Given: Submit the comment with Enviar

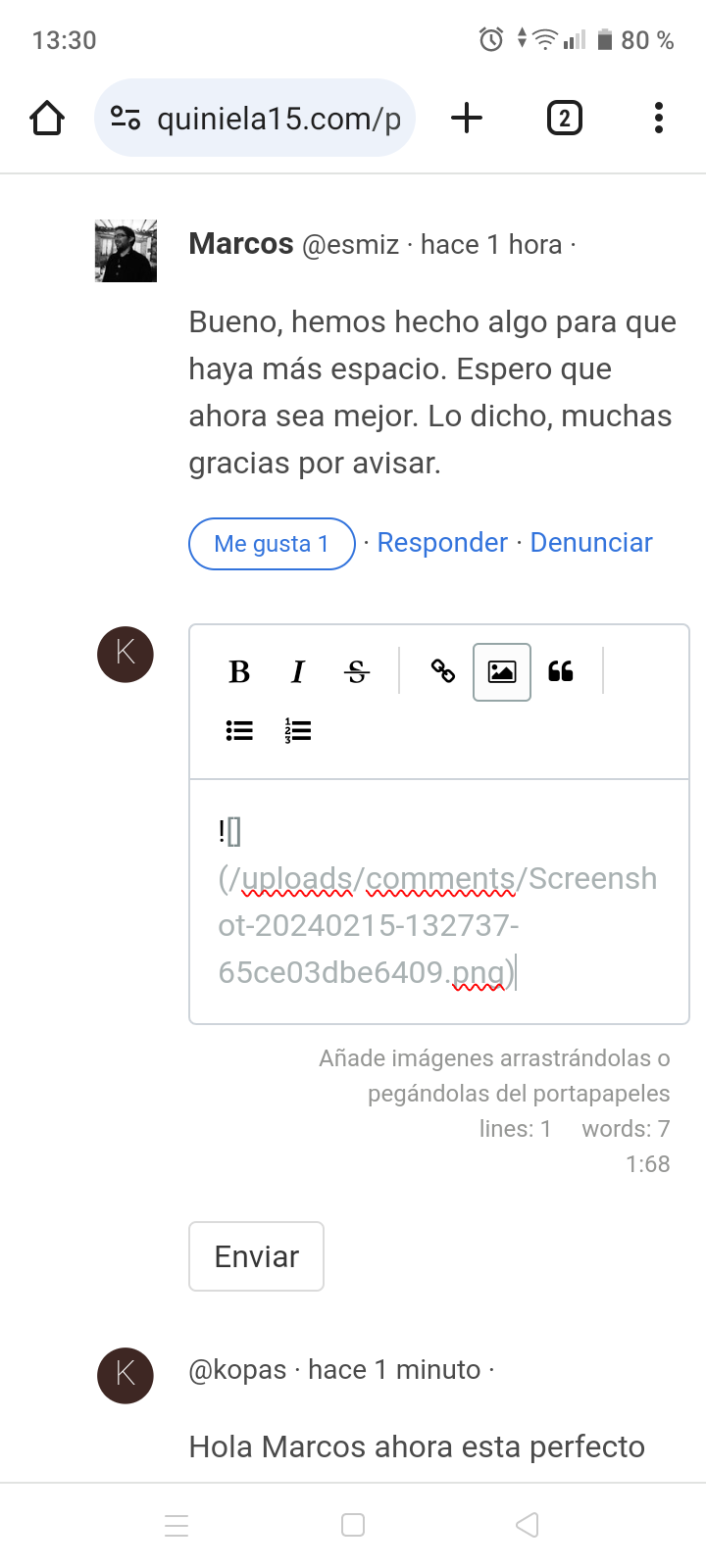Looking at the screenshot, I should (256, 1256).
